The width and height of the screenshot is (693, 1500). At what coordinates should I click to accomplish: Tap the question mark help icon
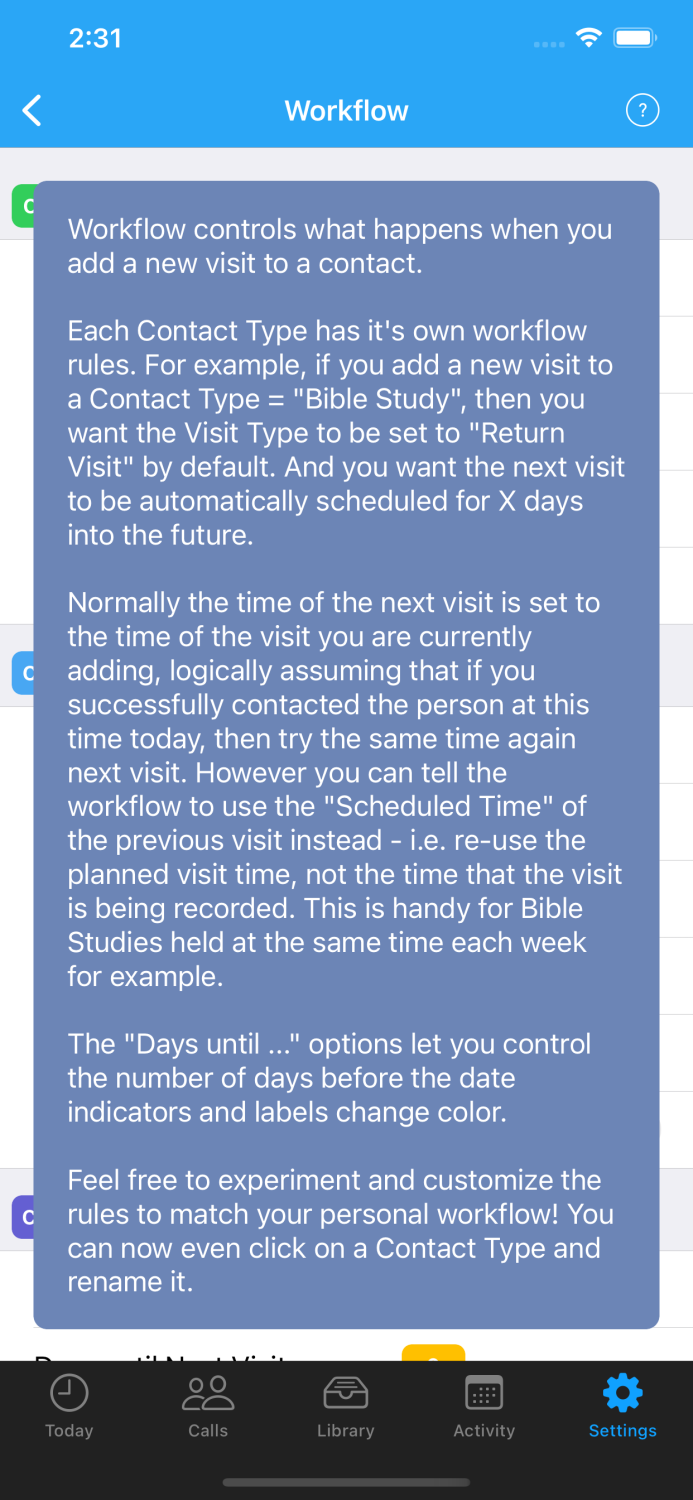[x=642, y=110]
